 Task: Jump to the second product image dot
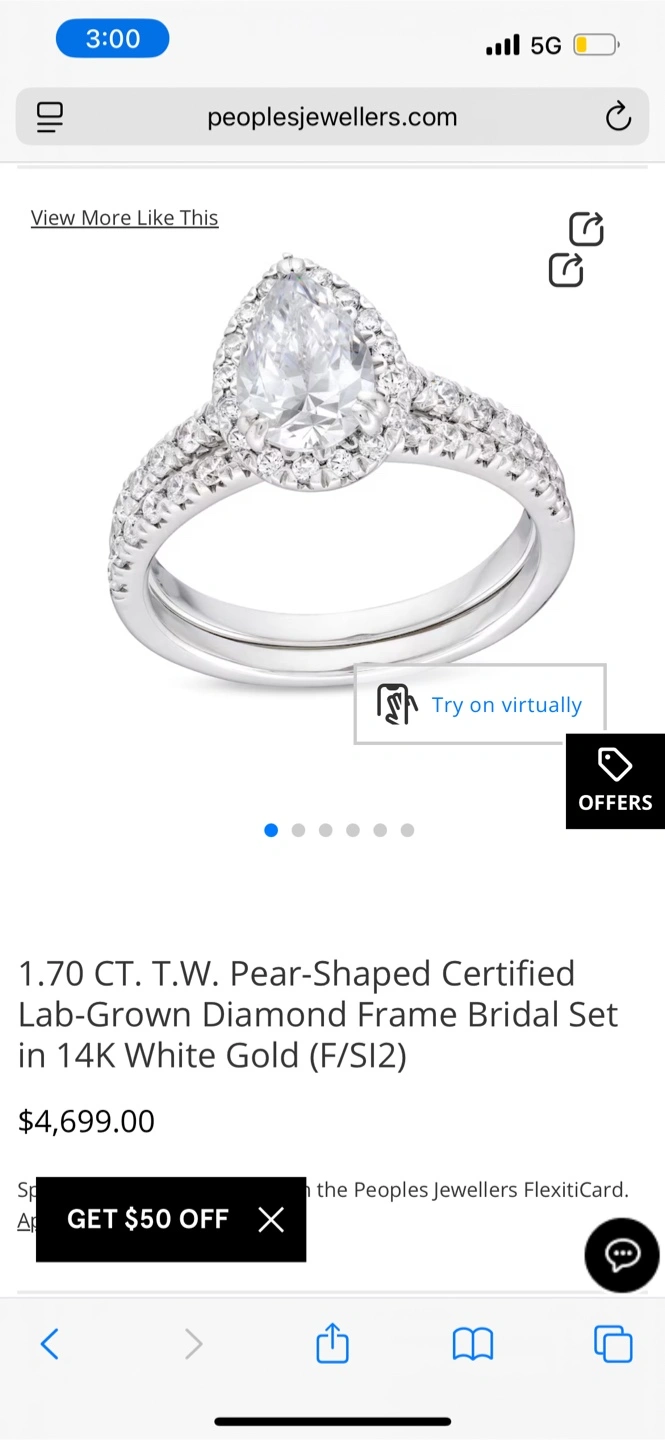pyautogui.click(x=298, y=830)
